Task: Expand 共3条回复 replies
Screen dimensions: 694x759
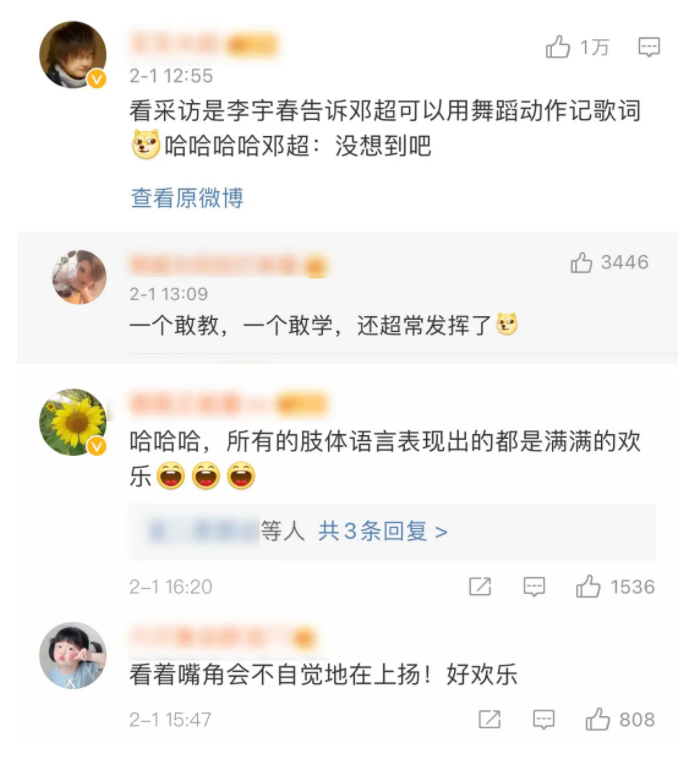Action: click(x=382, y=531)
